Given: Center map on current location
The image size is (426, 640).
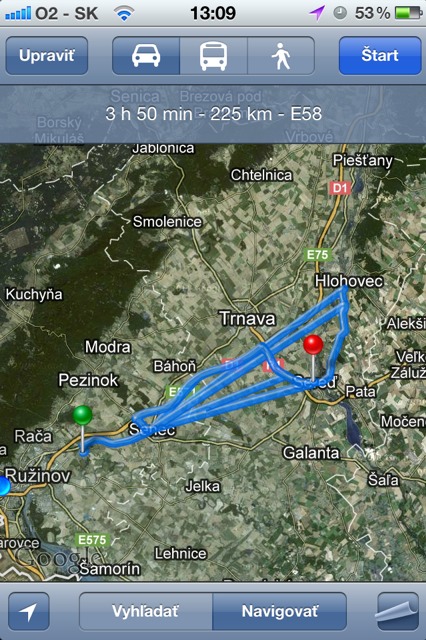Looking at the screenshot, I should (29, 611).
